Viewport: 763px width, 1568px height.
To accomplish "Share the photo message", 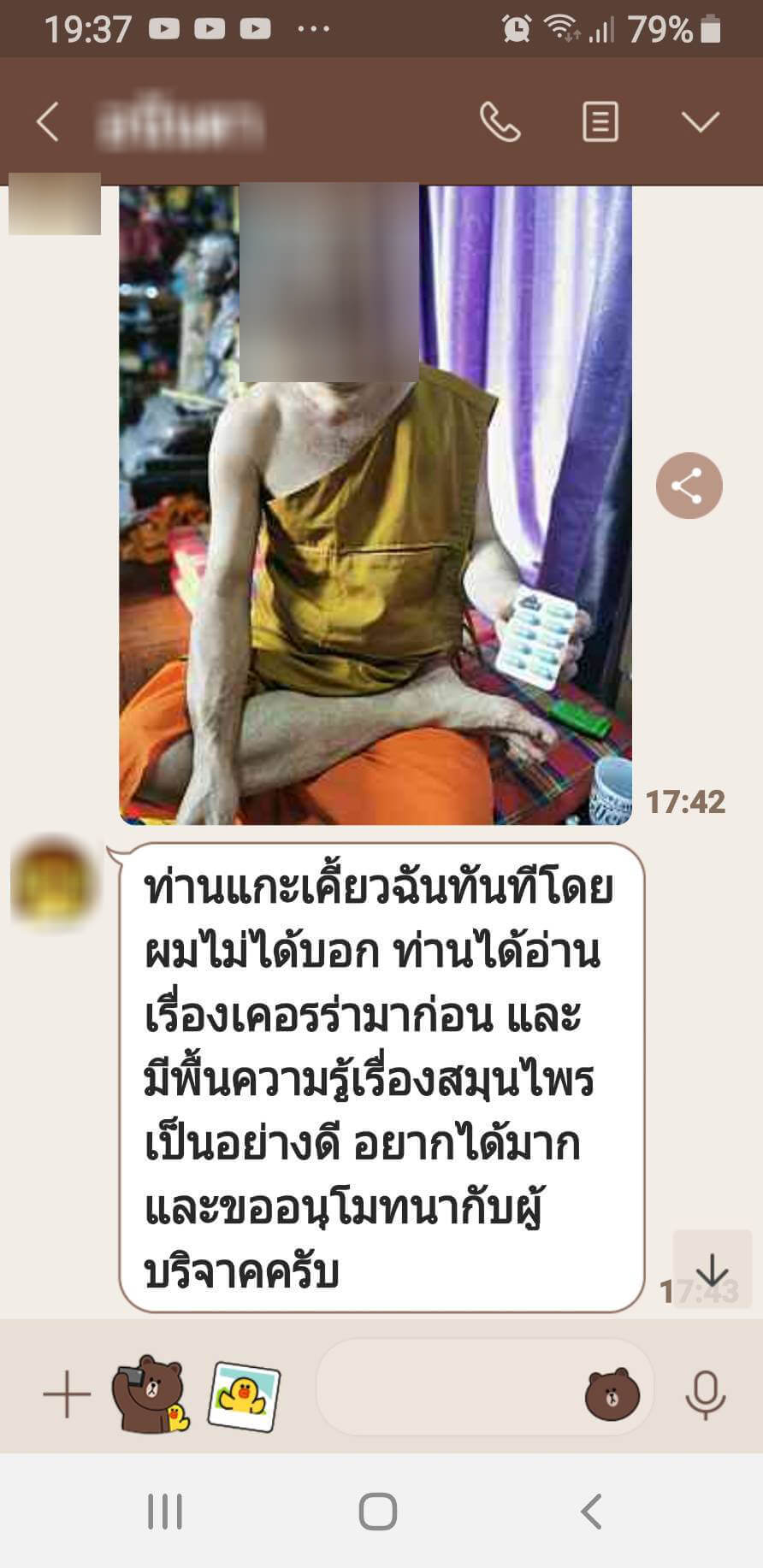I will (x=689, y=486).
